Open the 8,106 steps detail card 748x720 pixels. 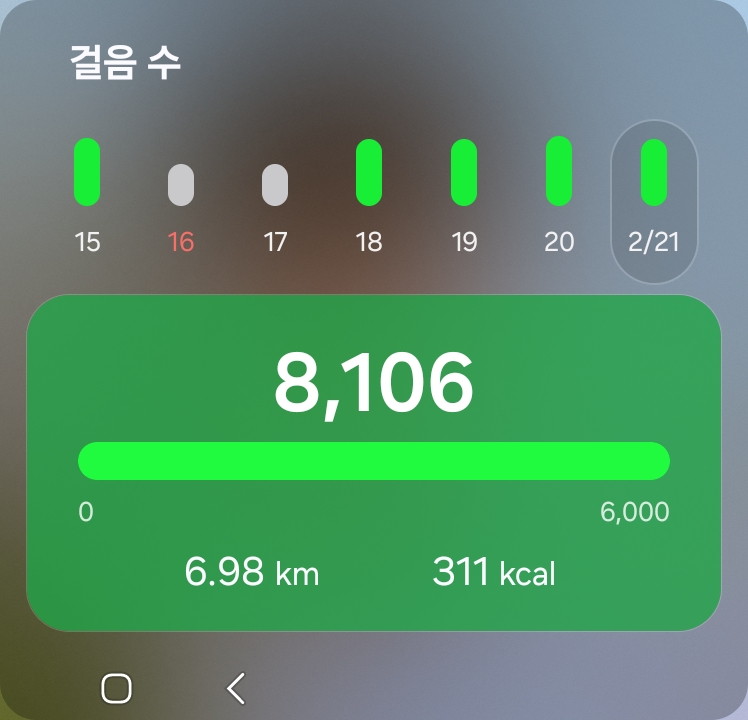(x=373, y=462)
